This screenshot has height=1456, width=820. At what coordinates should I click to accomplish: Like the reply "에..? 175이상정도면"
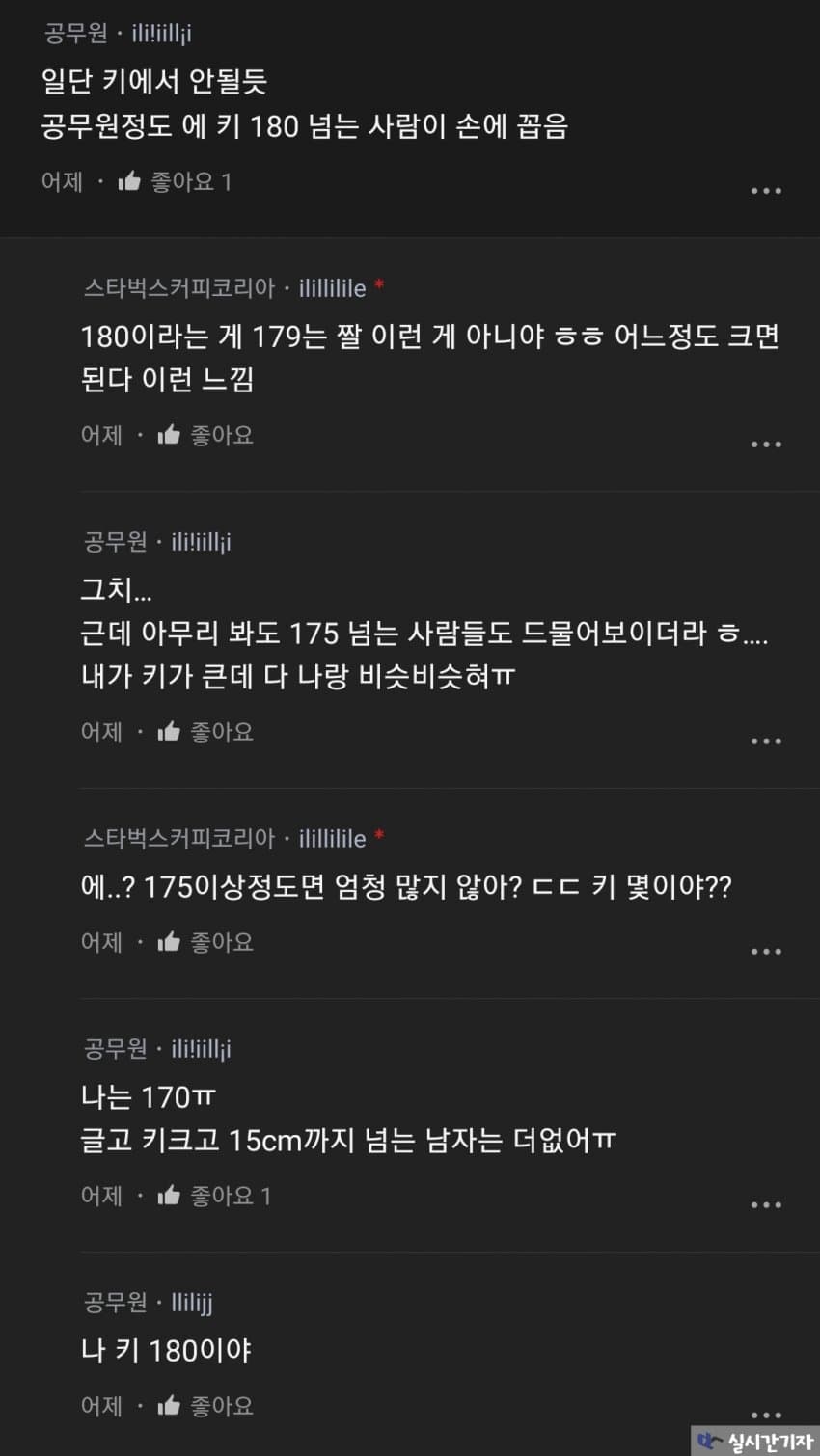pos(205,941)
